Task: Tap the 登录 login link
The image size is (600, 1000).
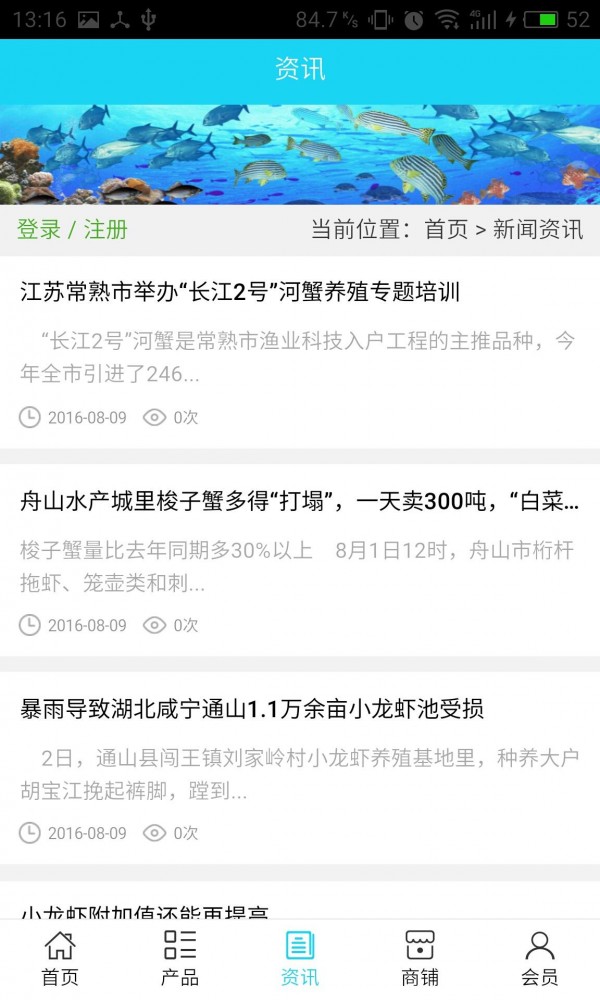Action: pos(39,229)
